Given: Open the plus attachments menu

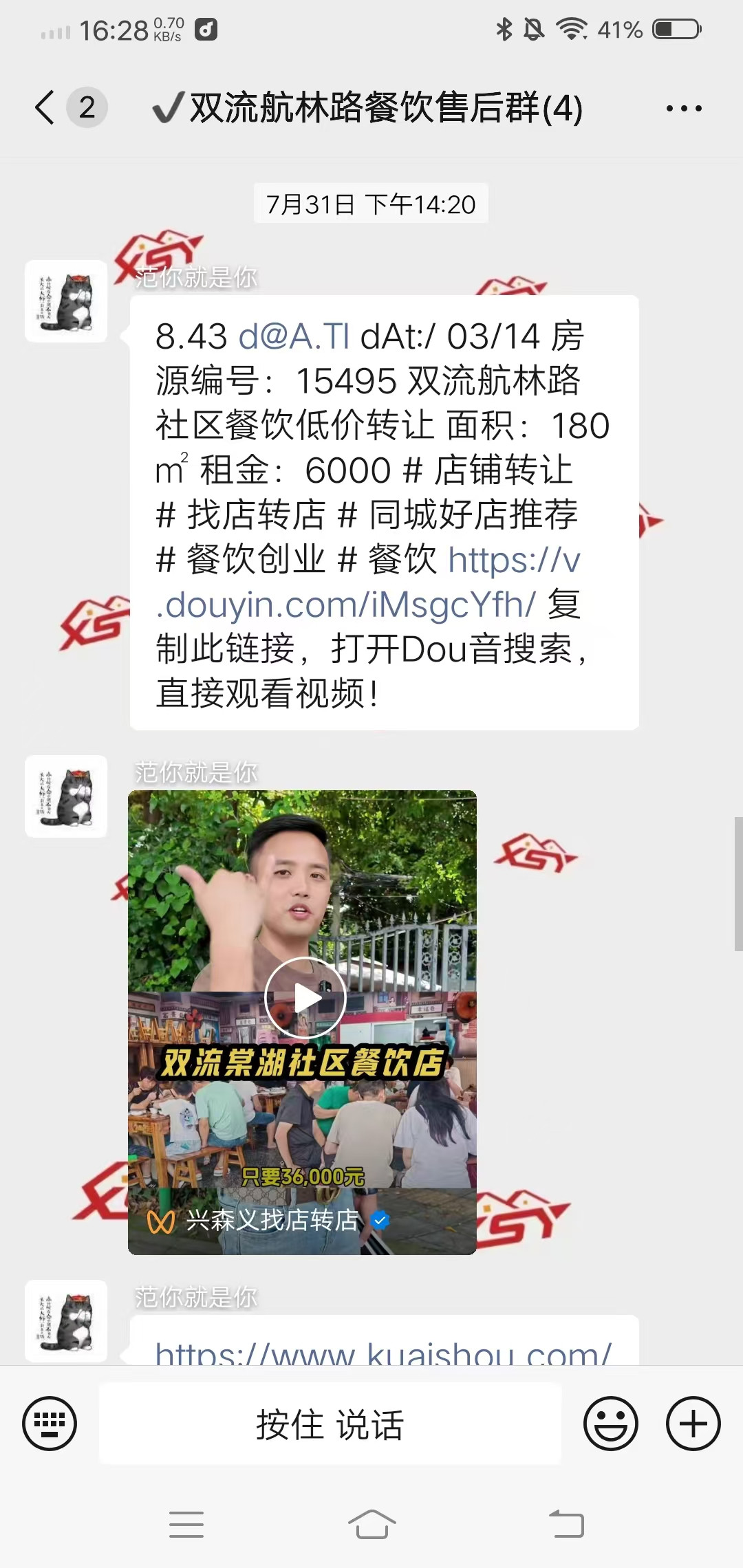Looking at the screenshot, I should [693, 1424].
